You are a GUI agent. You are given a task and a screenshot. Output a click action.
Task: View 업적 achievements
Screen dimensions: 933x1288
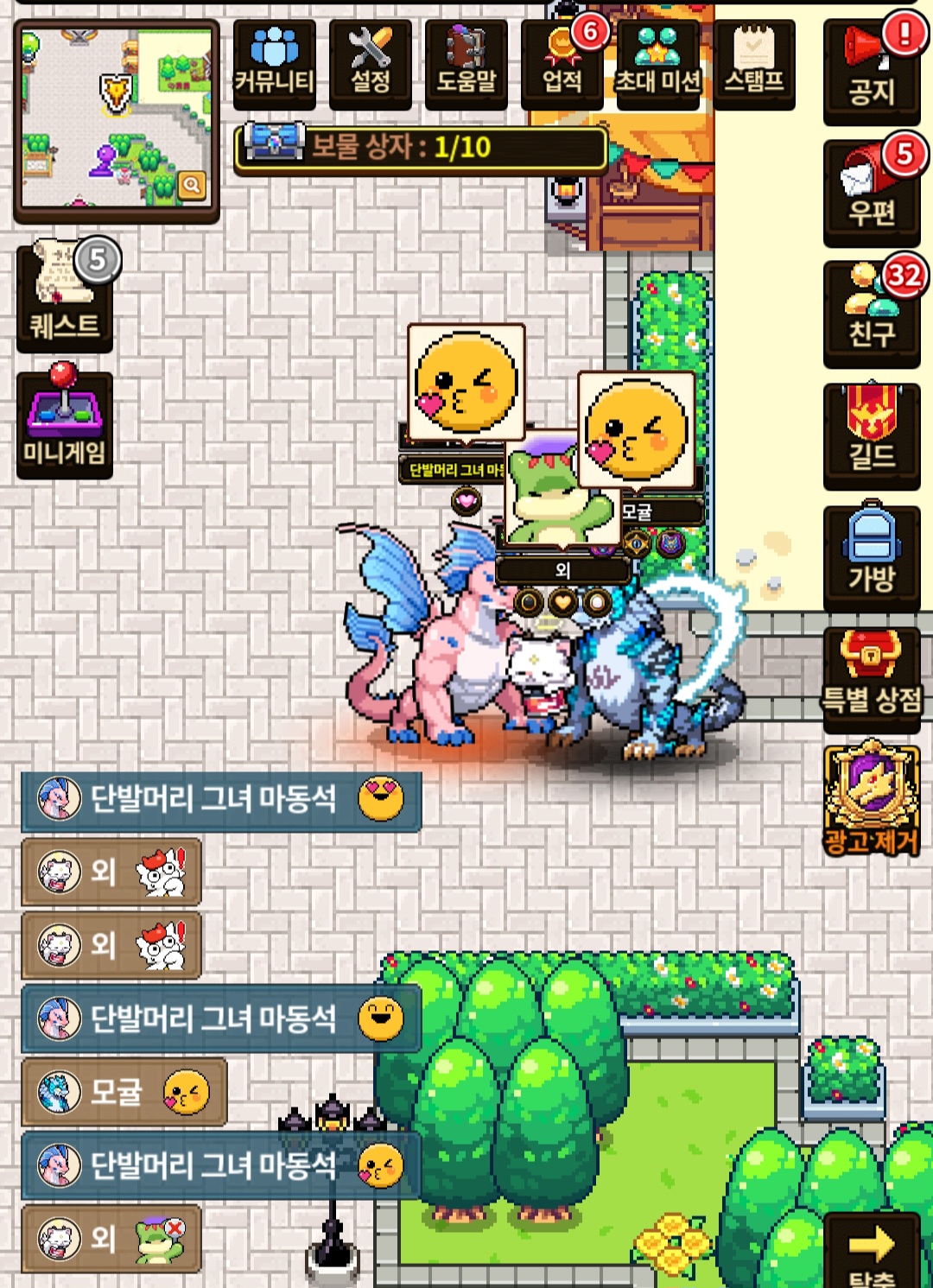[562, 62]
